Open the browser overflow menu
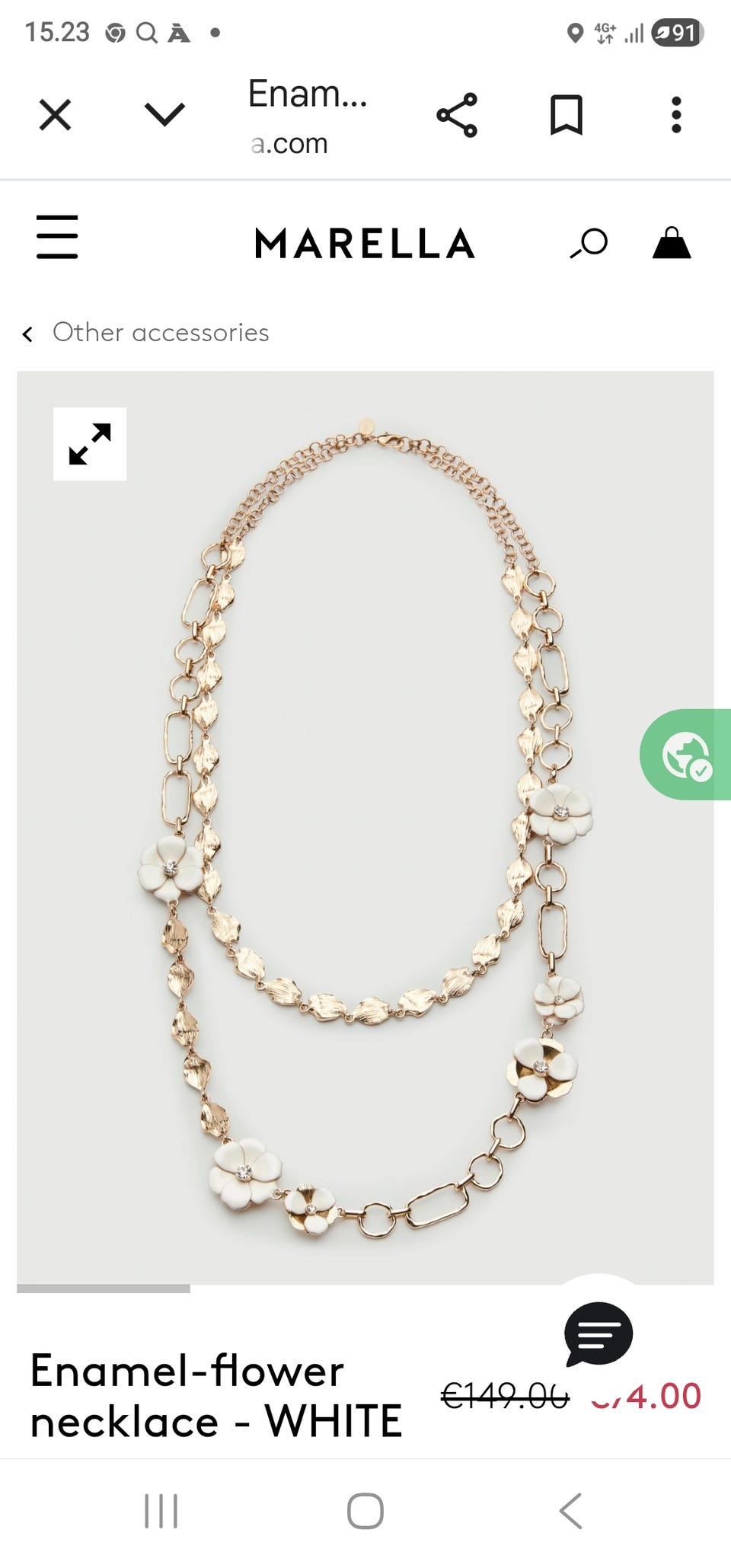731x1568 pixels. (x=676, y=115)
